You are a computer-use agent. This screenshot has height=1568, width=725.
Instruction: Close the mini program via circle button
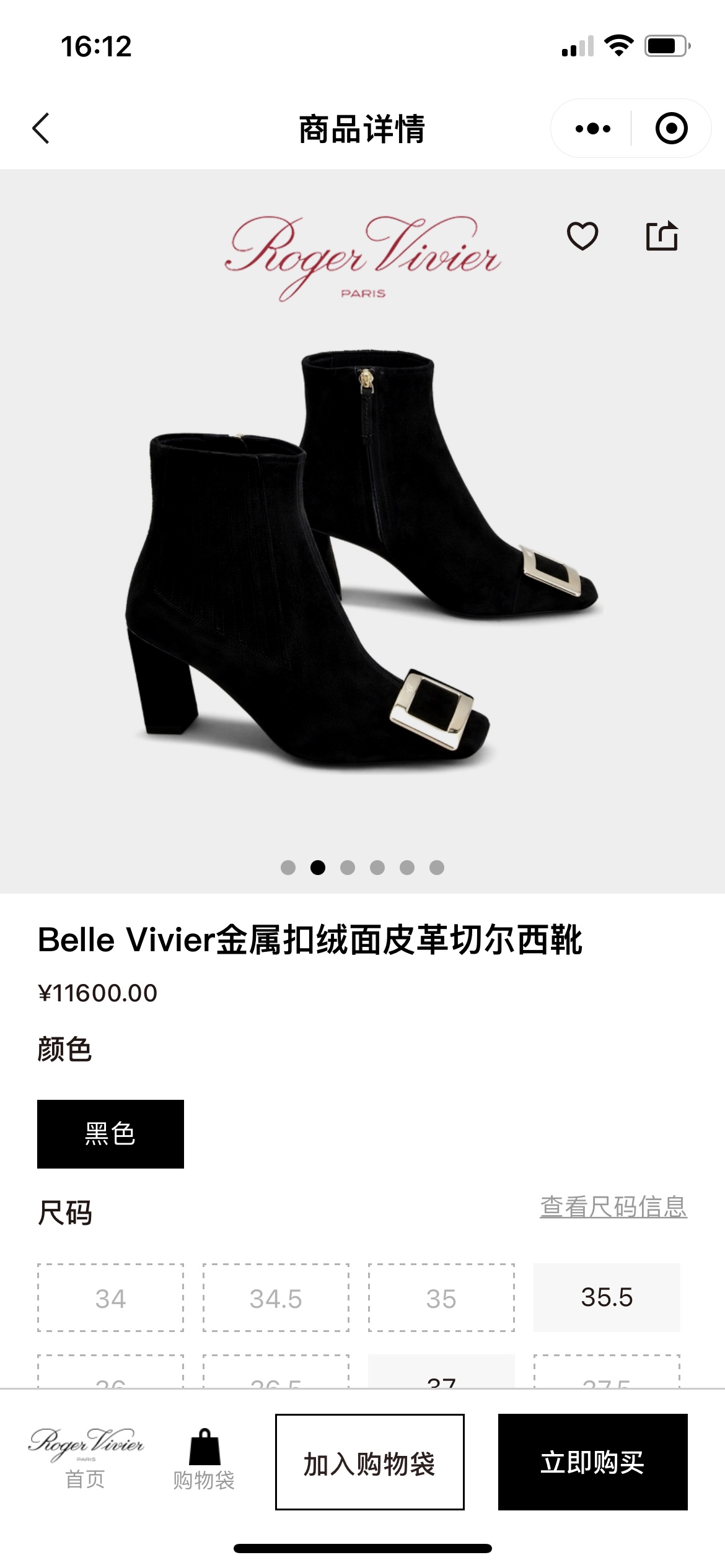[671, 129]
